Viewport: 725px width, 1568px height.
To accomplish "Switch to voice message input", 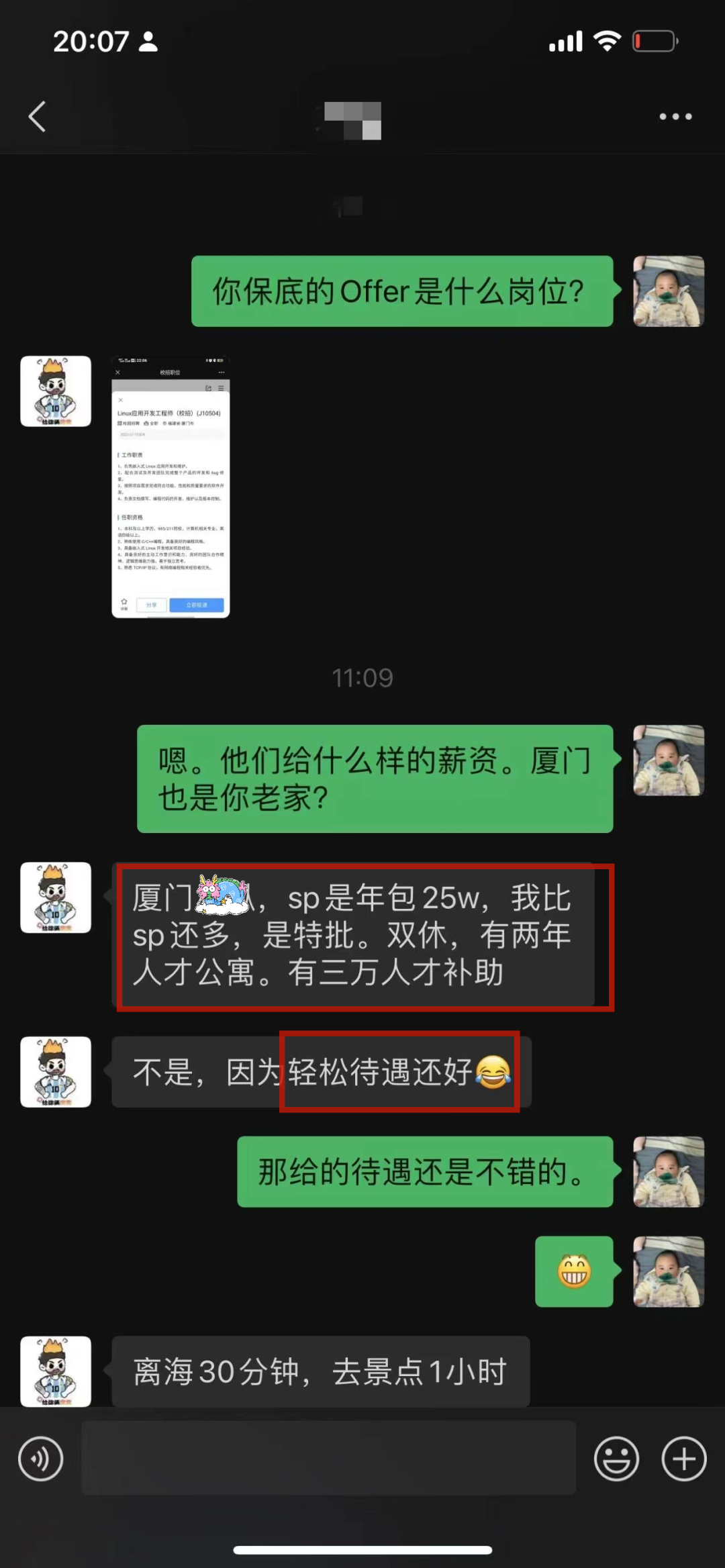I will click(x=41, y=1459).
